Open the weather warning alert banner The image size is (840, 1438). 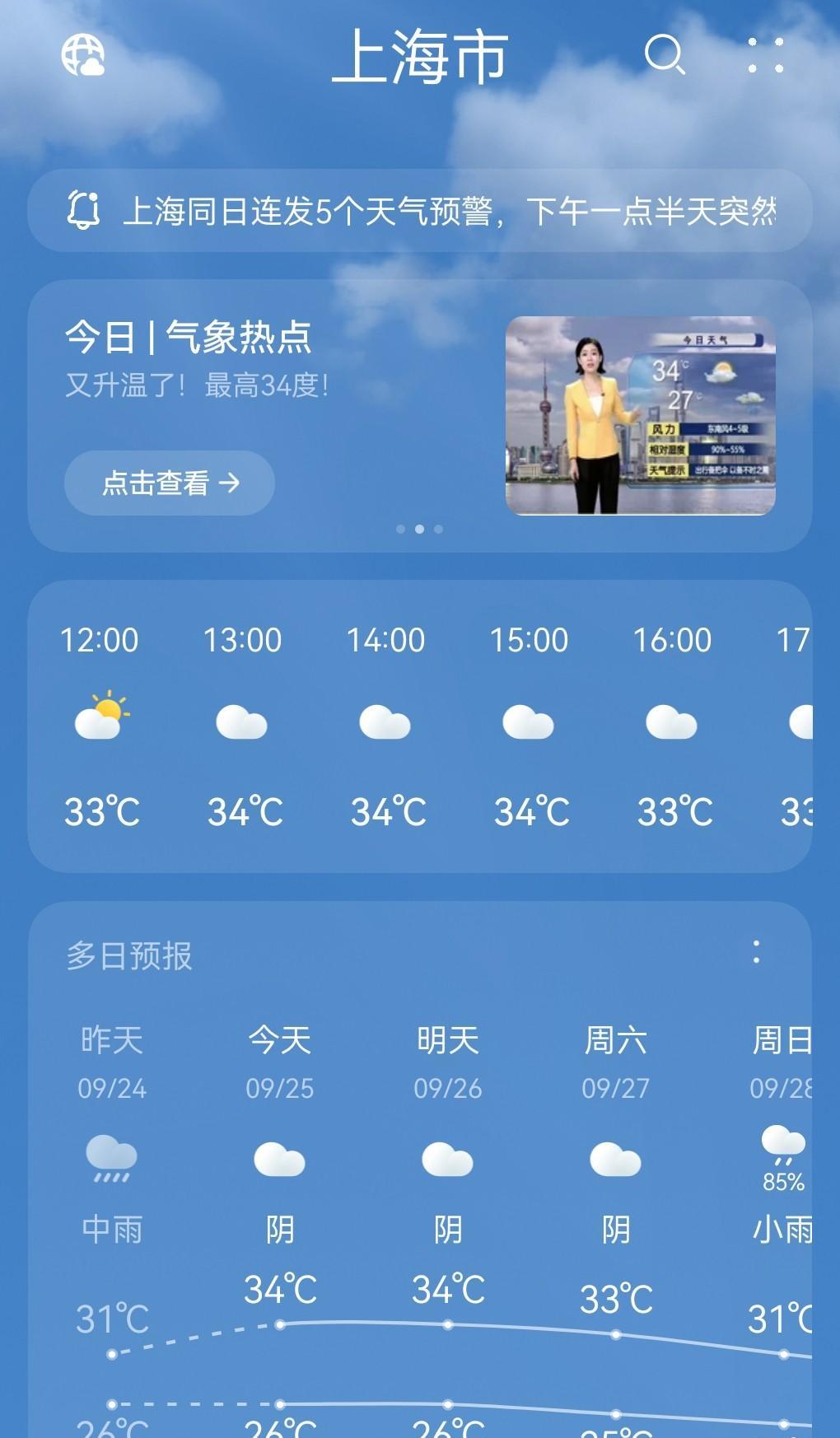[420, 211]
